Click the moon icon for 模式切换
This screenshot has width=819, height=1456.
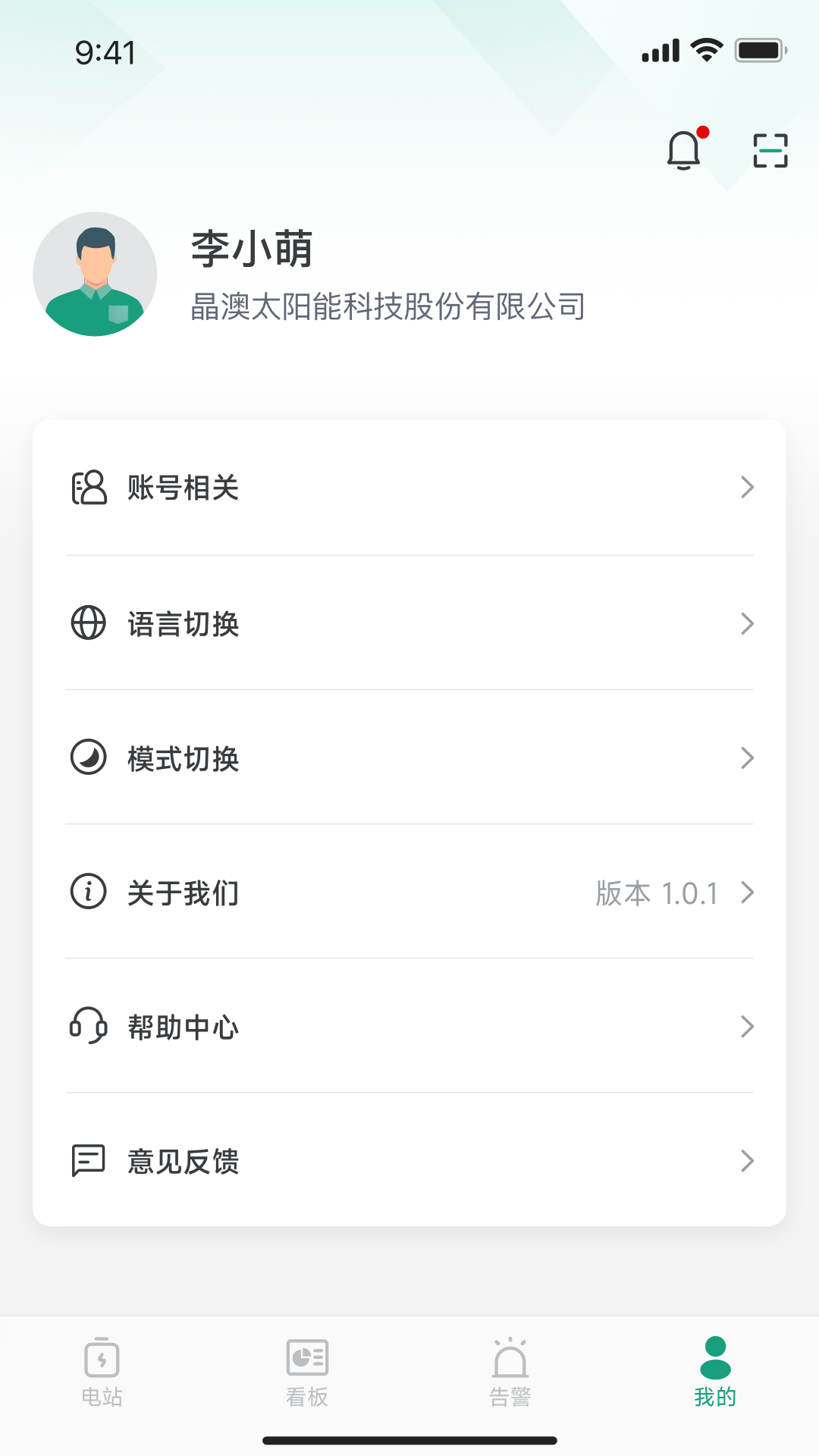pos(88,758)
